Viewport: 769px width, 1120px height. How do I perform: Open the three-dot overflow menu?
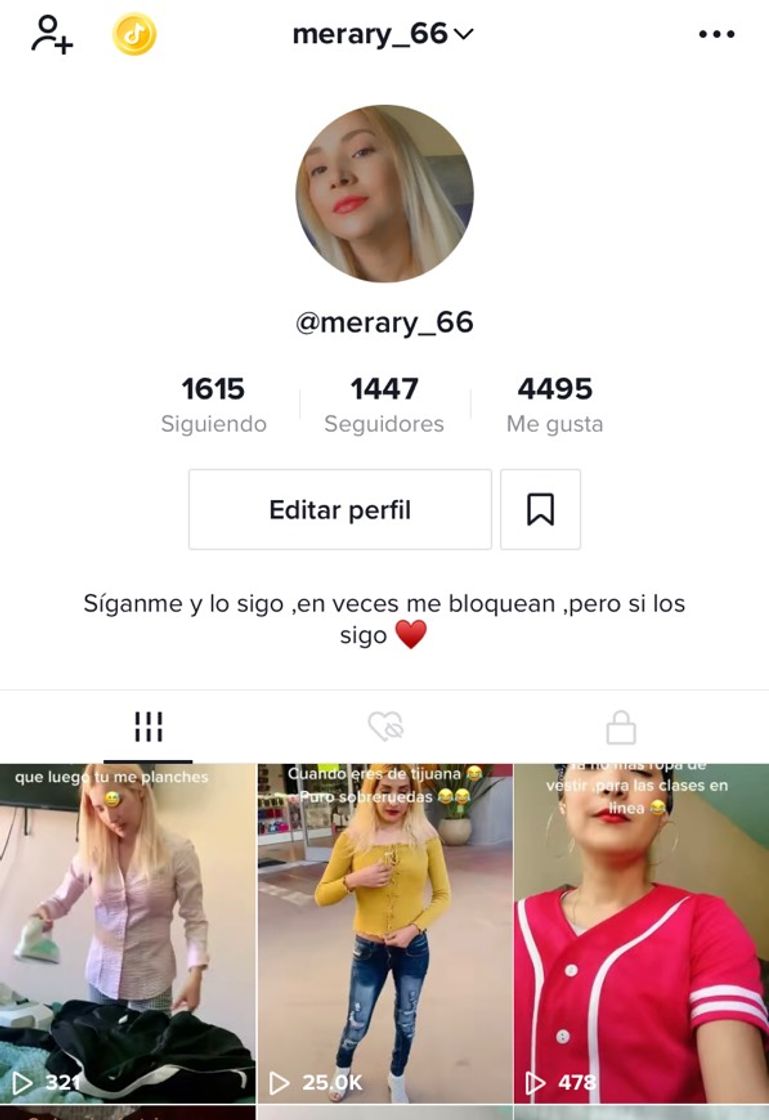point(716,35)
